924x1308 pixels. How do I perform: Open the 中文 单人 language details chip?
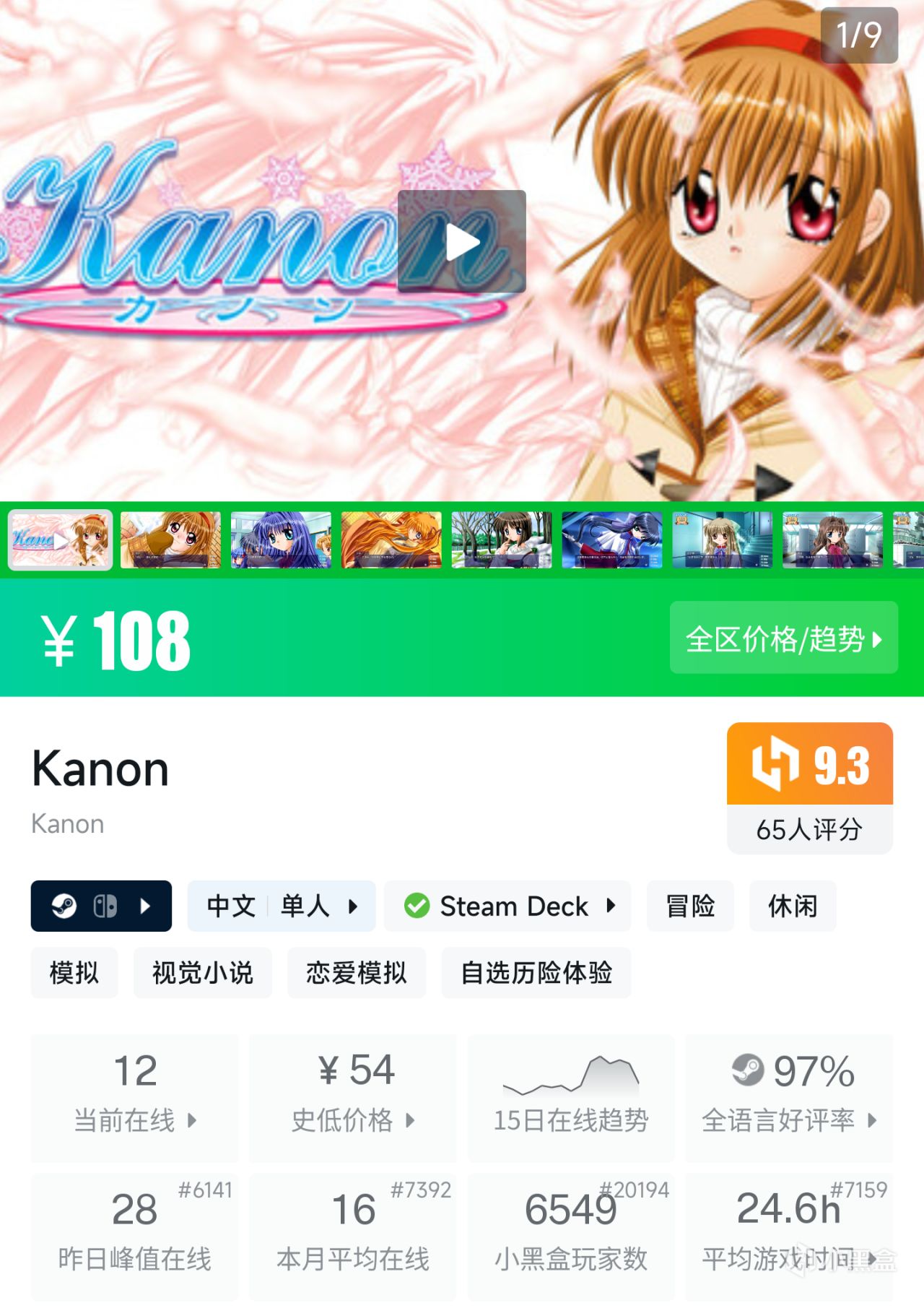(282, 906)
